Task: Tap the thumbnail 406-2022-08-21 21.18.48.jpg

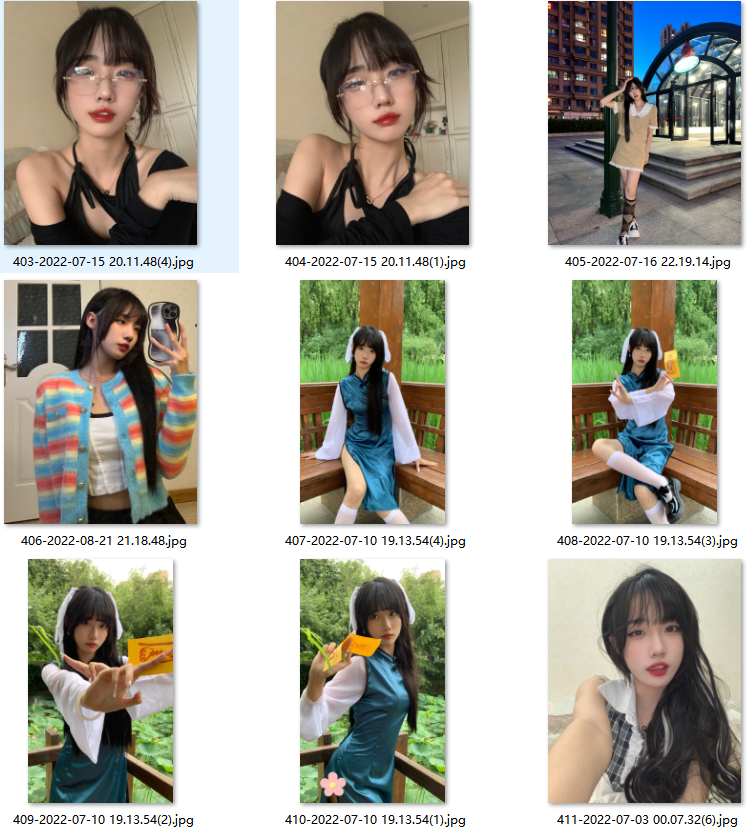Action: click(x=100, y=402)
